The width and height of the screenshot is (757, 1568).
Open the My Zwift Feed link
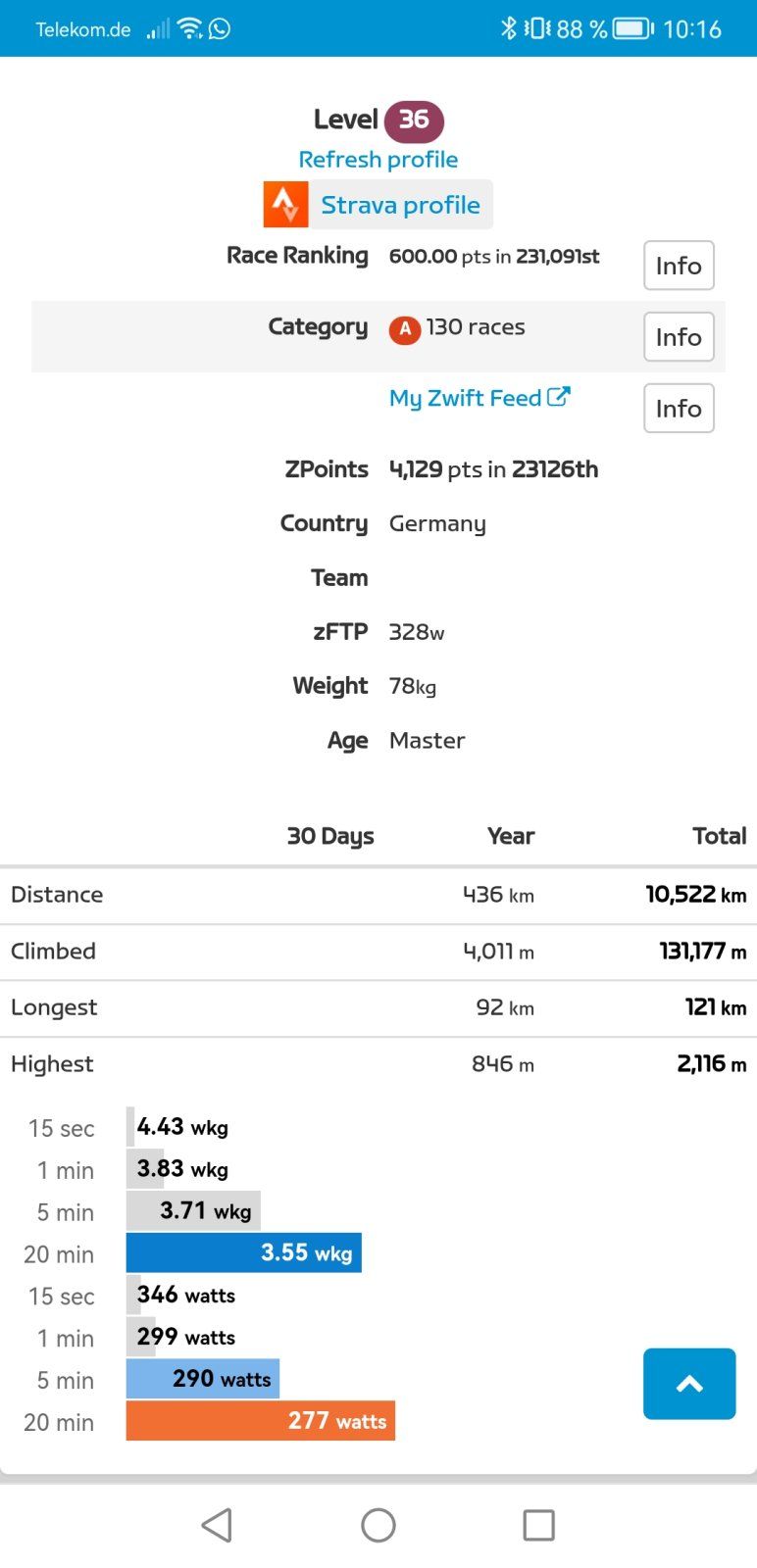pyautogui.click(x=479, y=398)
